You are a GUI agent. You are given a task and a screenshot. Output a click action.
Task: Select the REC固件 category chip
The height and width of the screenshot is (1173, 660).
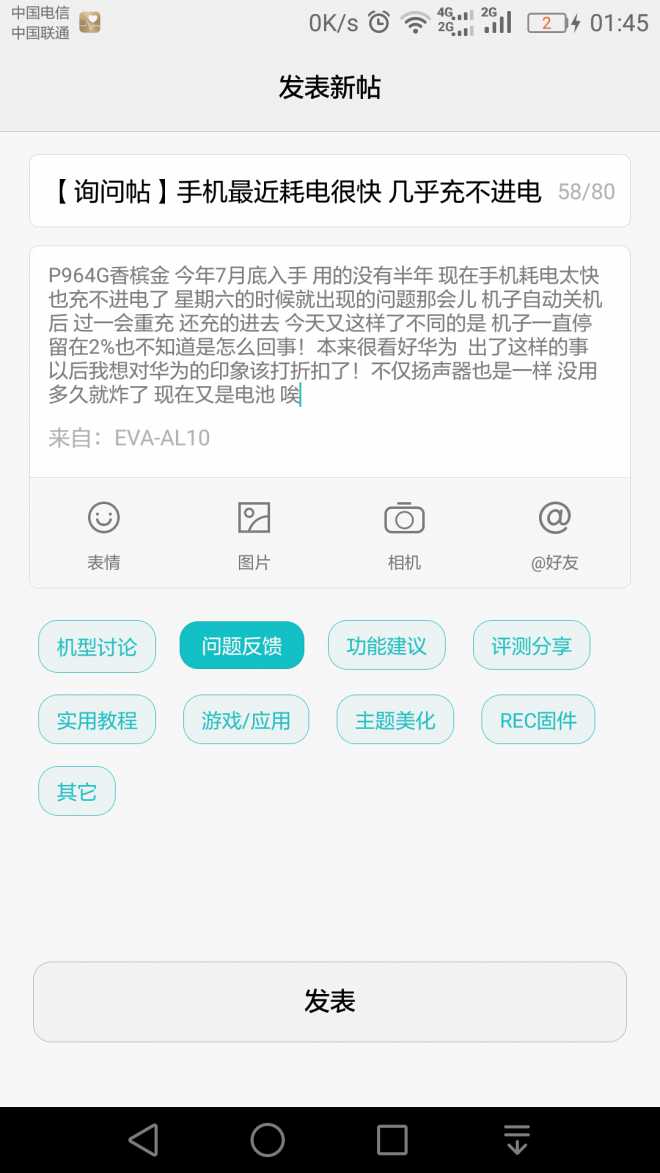tap(538, 720)
